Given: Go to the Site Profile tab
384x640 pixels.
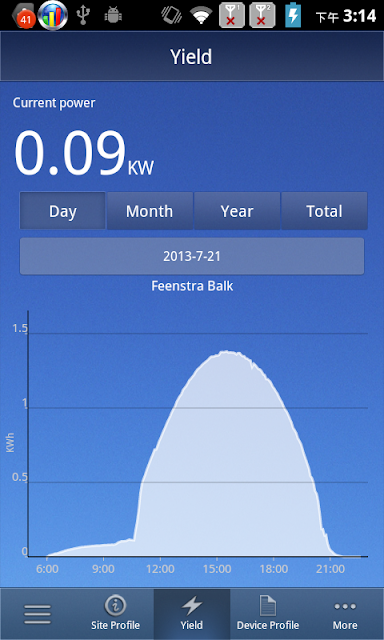Looking at the screenshot, I should (x=115, y=614).
